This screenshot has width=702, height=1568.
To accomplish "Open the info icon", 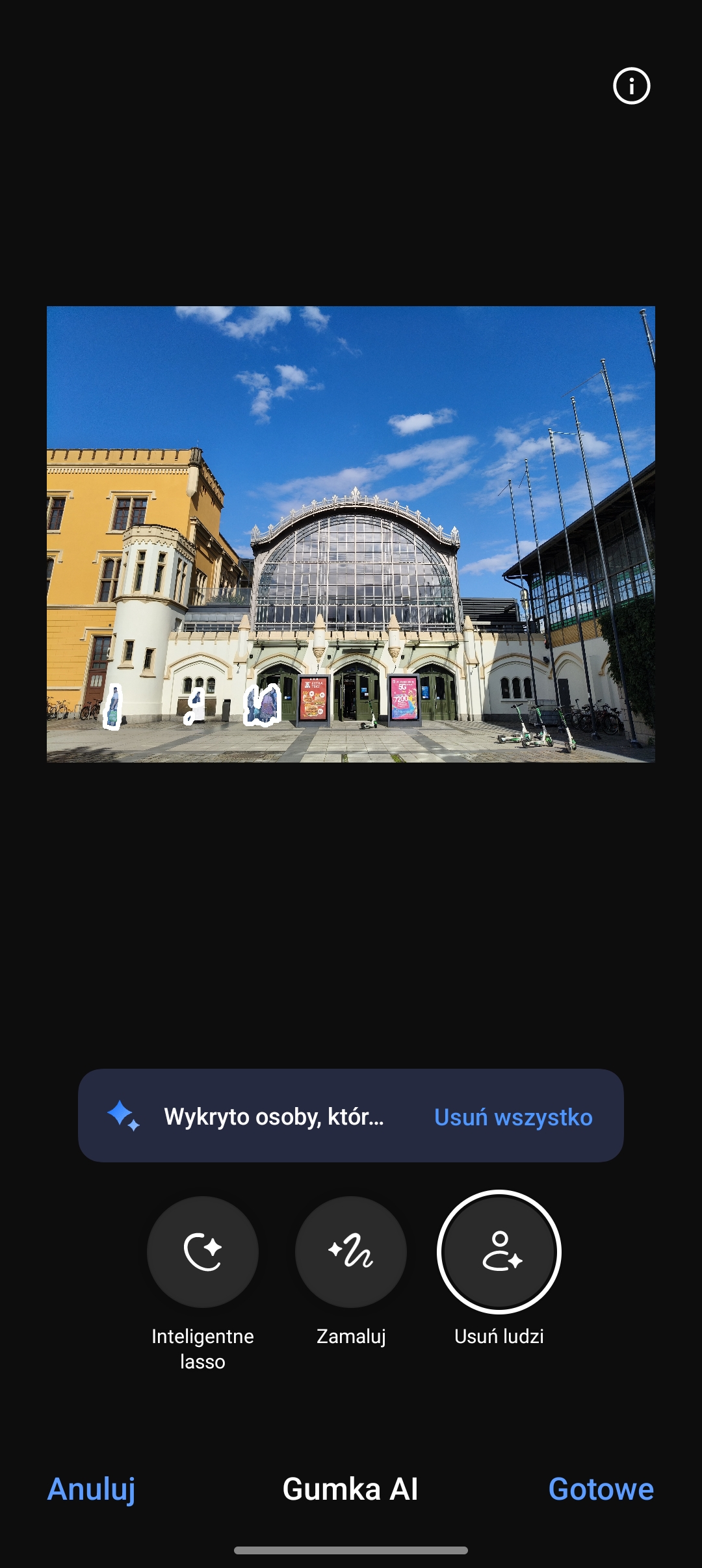I will 631,86.
